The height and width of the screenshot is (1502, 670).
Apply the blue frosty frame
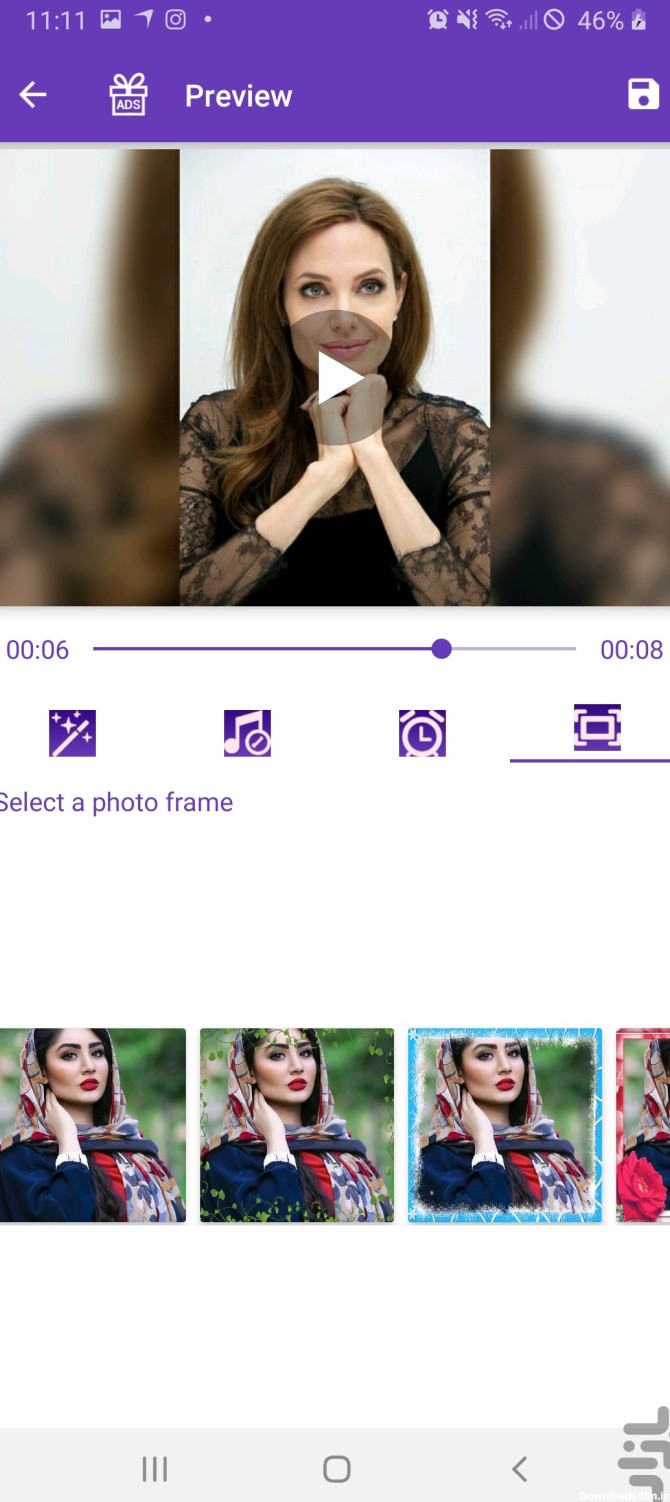point(505,1125)
